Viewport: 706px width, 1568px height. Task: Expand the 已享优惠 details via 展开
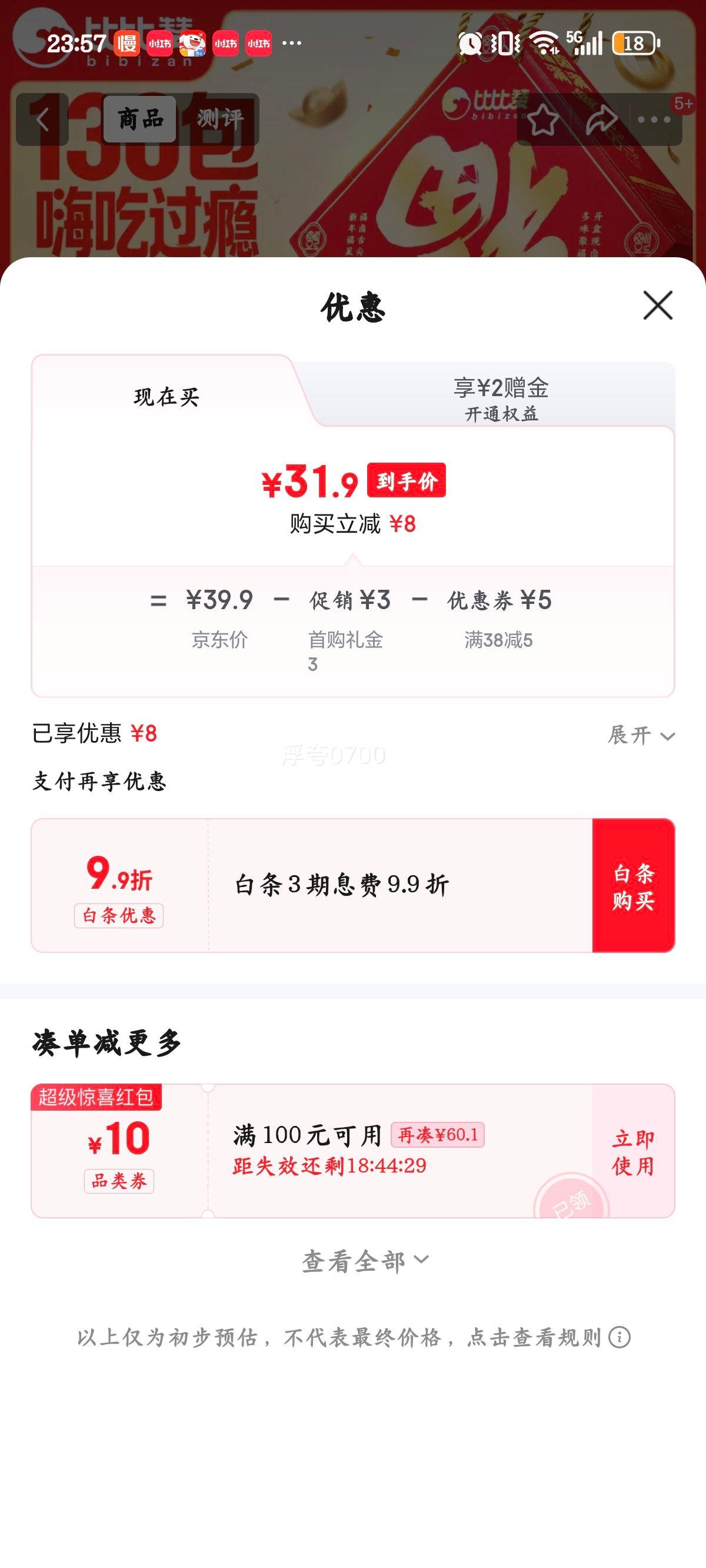click(640, 736)
